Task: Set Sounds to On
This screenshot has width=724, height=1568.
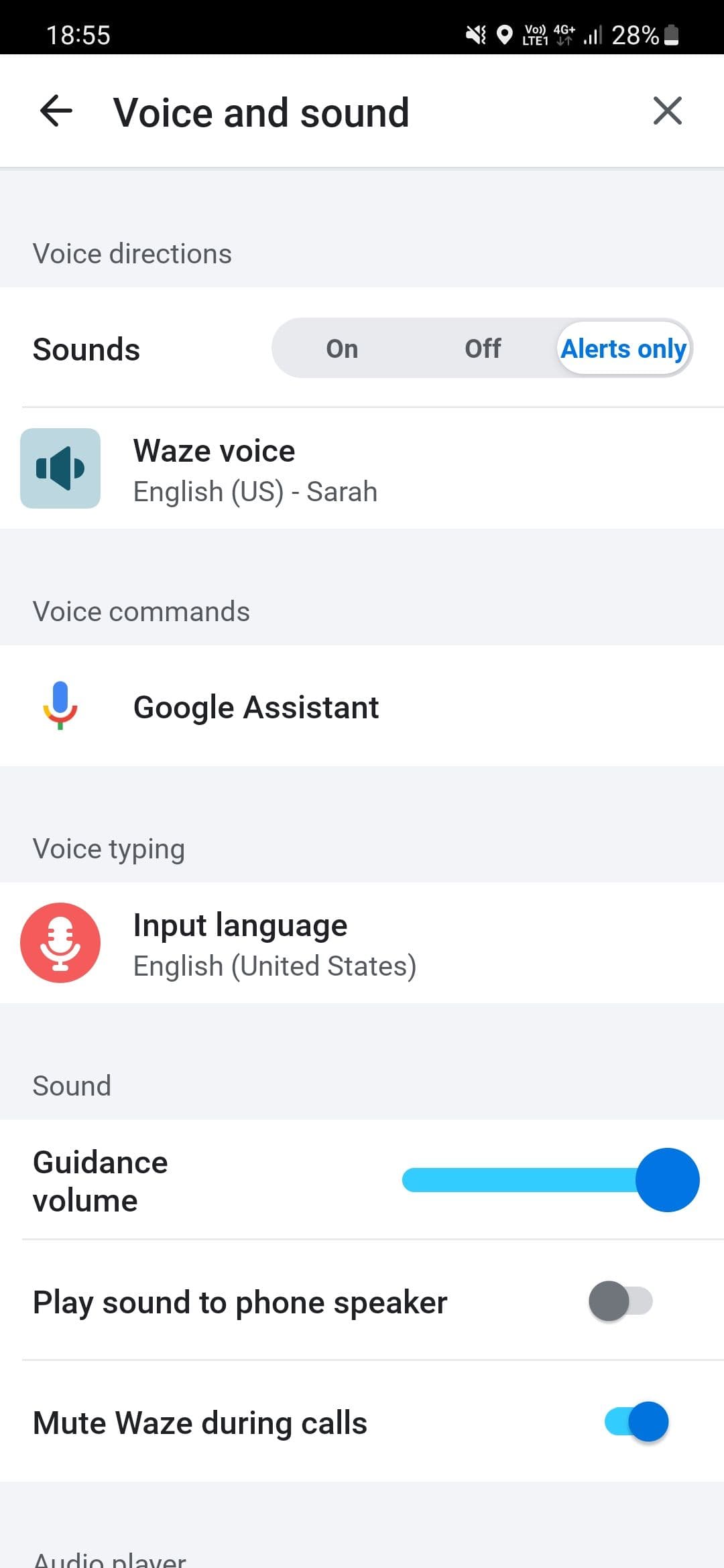Action: tap(342, 349)
